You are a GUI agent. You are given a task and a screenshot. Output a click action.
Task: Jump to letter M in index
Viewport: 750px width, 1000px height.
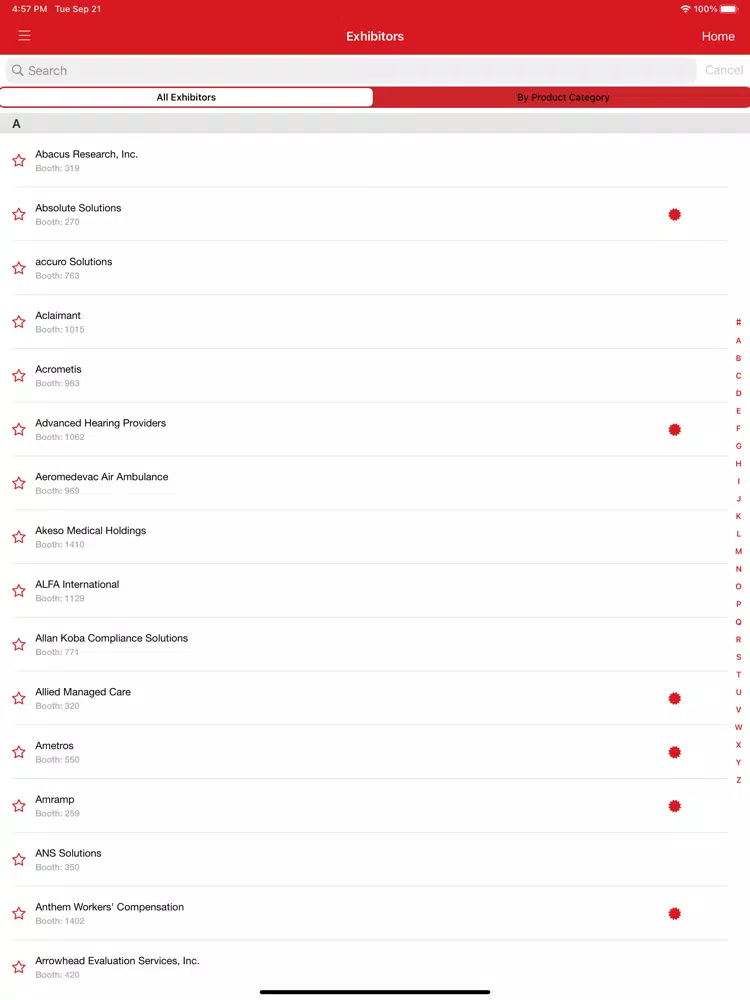[x=739, y=551]
